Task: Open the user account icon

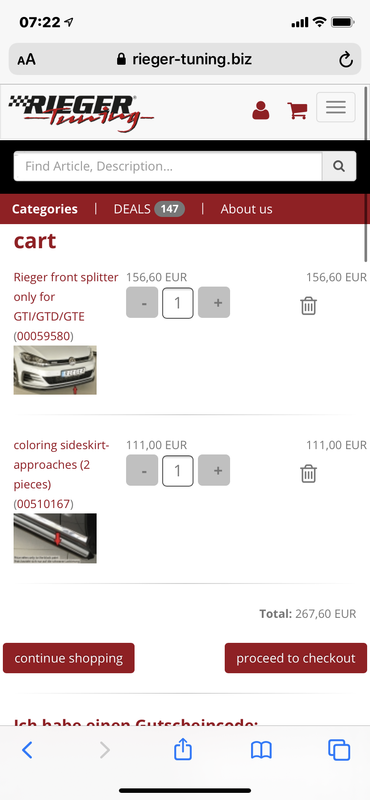Action: [x=261, y=110]
